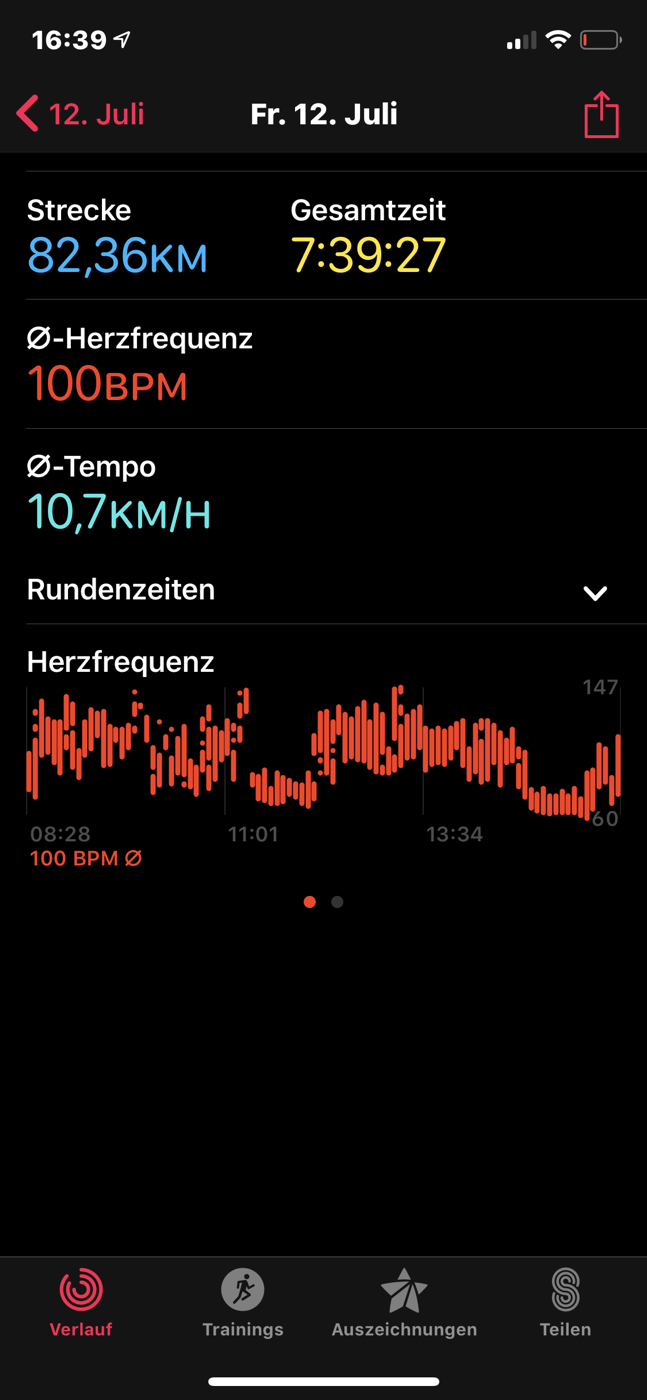This screenshot has height=1400, width=647.
Task: Expand the Rundenzeiten section
Action: [323, 590]
